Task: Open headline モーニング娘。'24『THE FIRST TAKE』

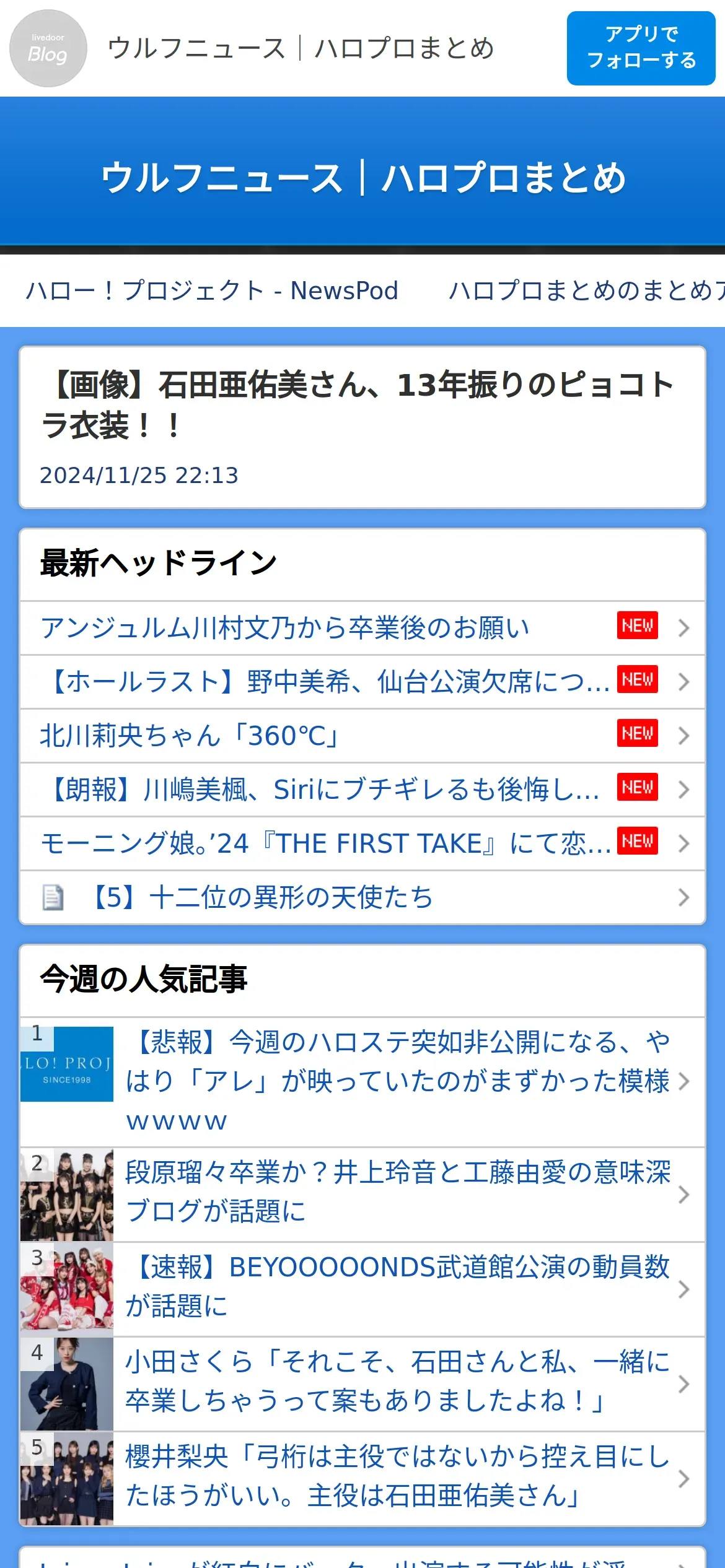Action: pyautogui.click(x=362, y=843)
